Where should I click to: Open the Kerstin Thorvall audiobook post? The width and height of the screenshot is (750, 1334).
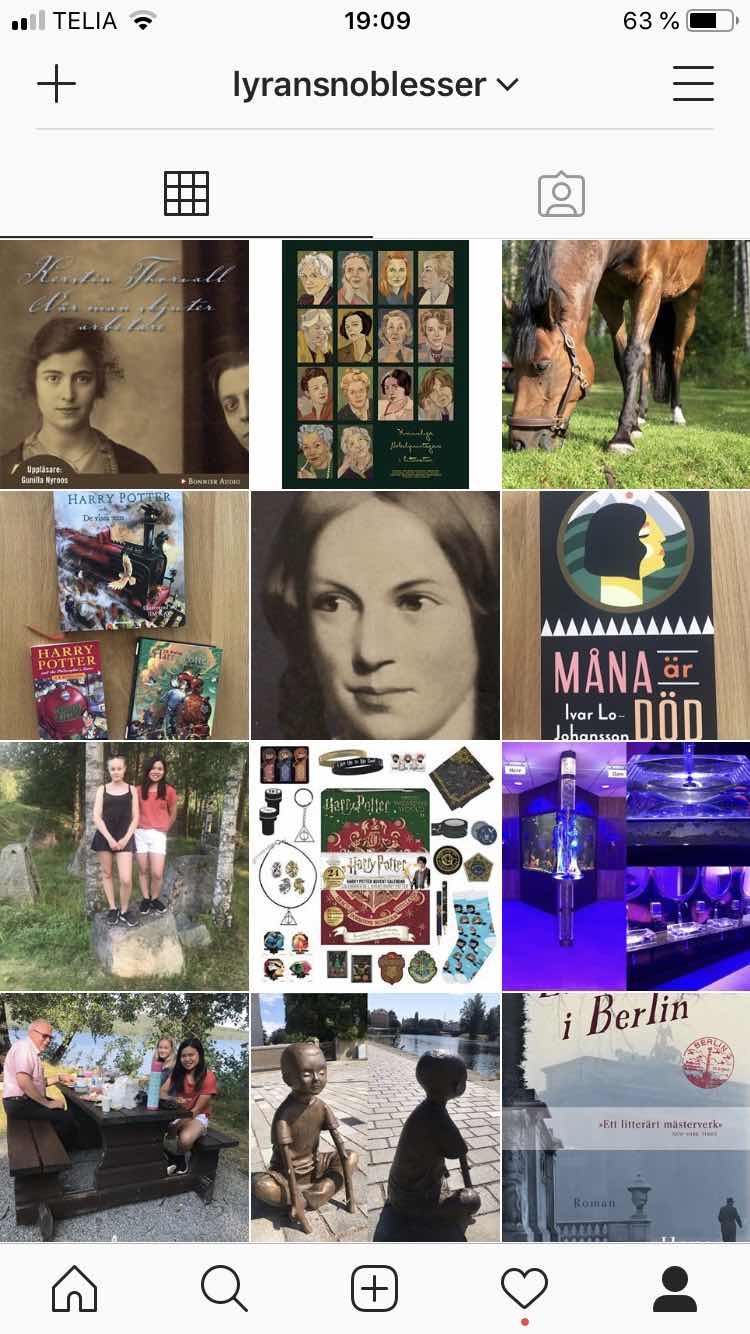tap(124, 364)
